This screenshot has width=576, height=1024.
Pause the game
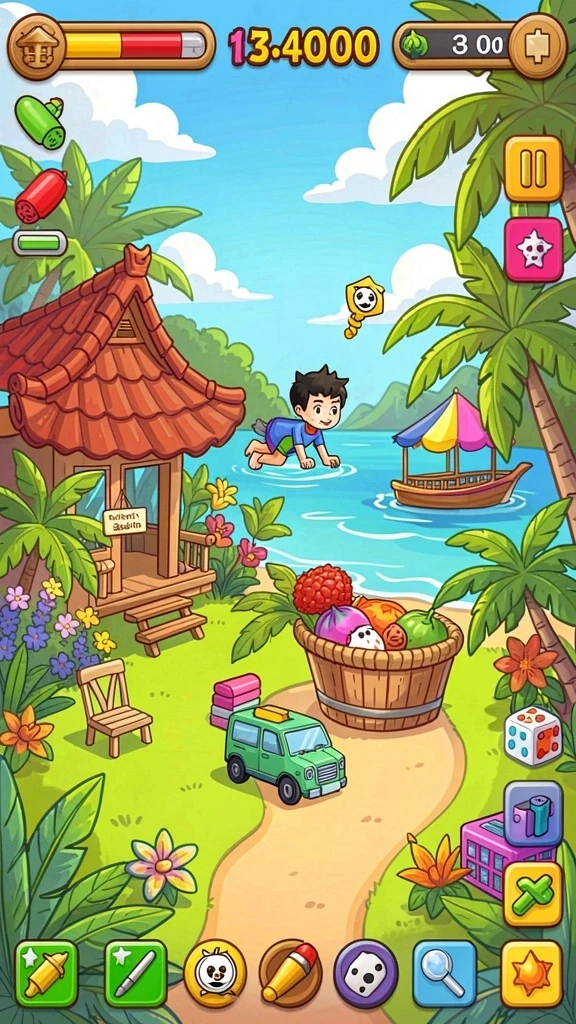pos(533,169)
